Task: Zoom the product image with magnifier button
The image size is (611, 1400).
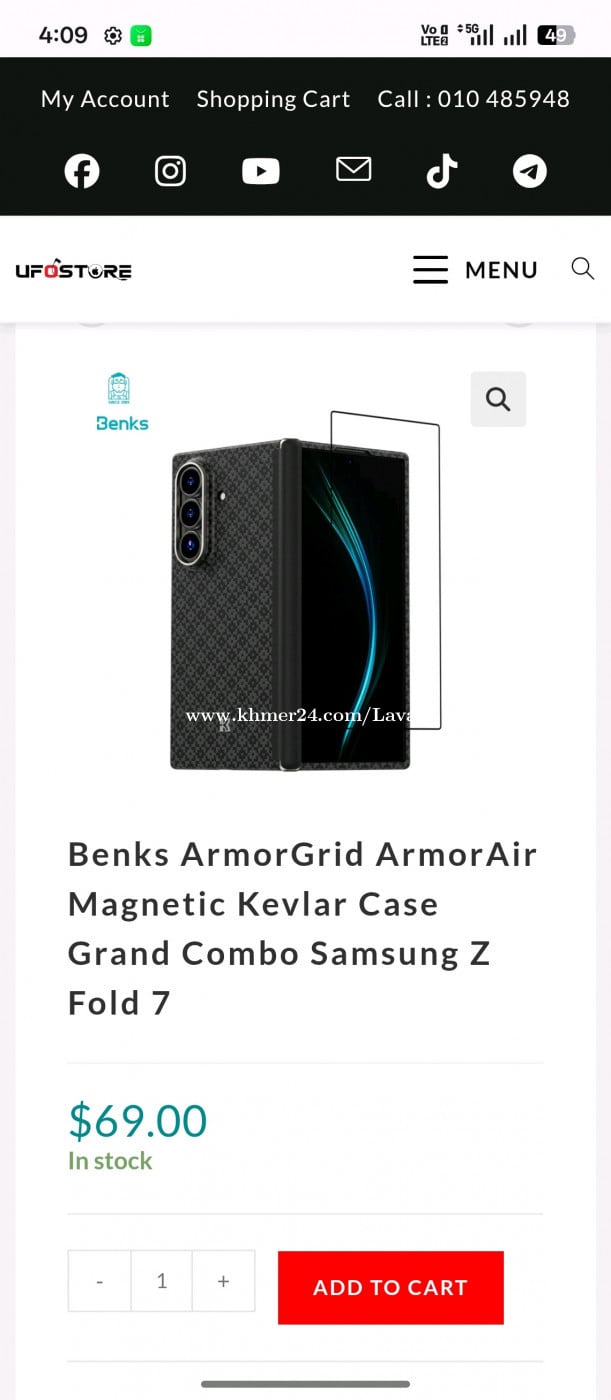Action: (498, 399)
